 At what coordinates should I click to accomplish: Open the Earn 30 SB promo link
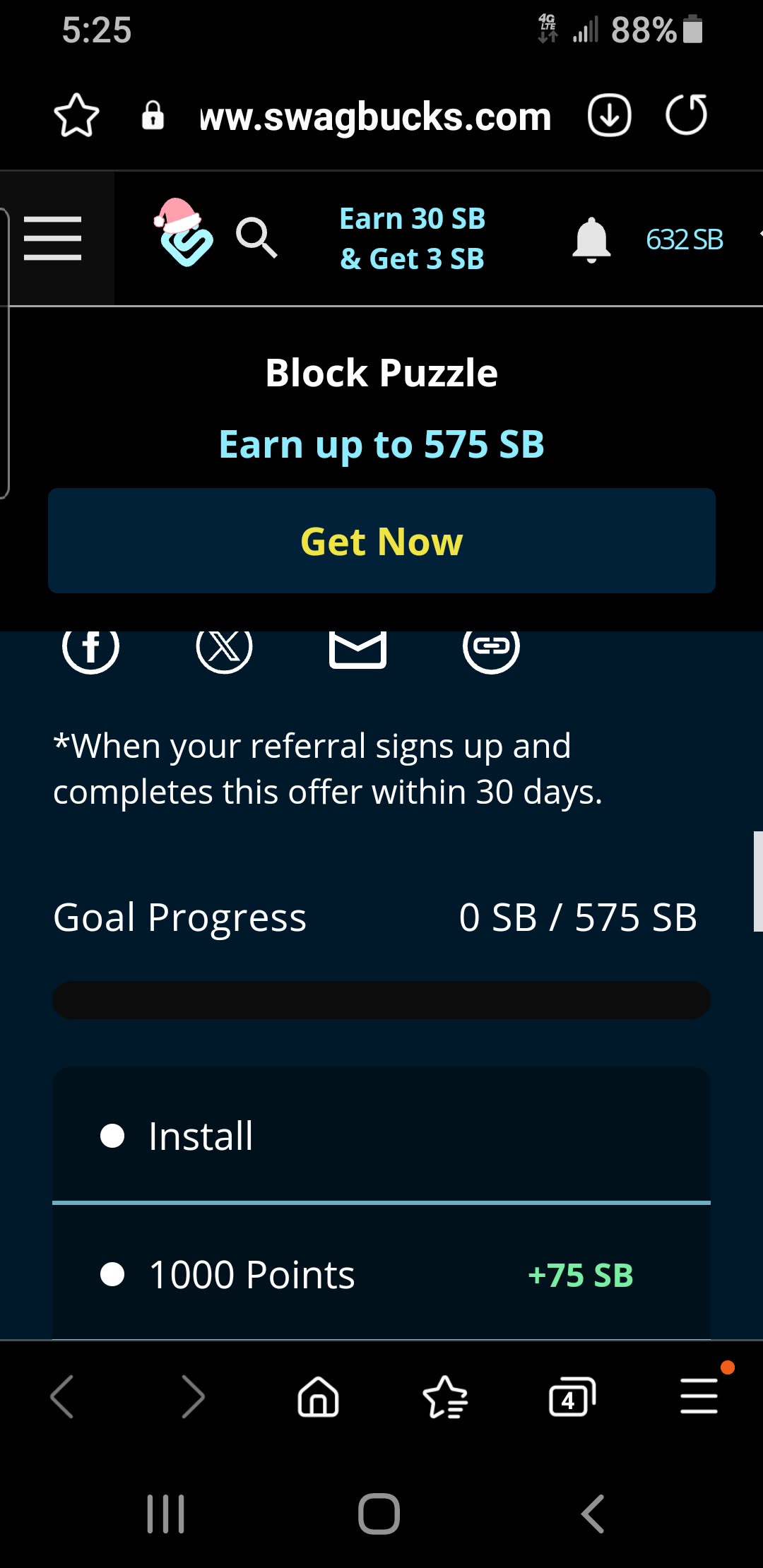point(412,239)
